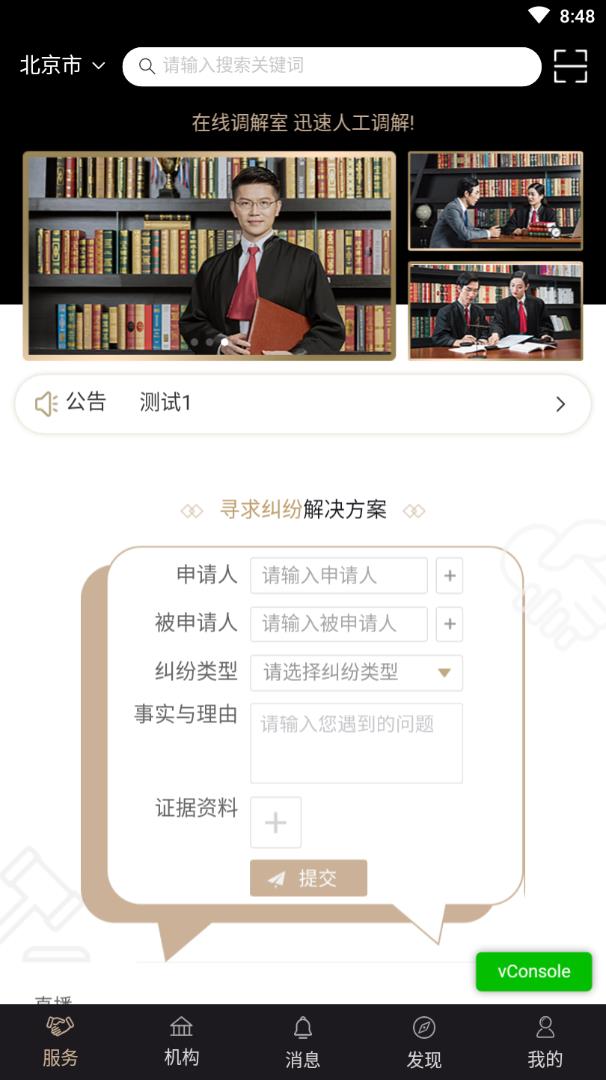The height and width of the screenshot is (1080, 606).
Task: Select the 服务 tab
Action: point(60,1042)
